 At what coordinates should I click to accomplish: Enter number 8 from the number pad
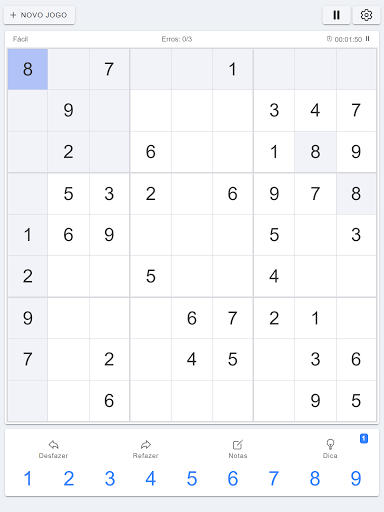[315, 479]
